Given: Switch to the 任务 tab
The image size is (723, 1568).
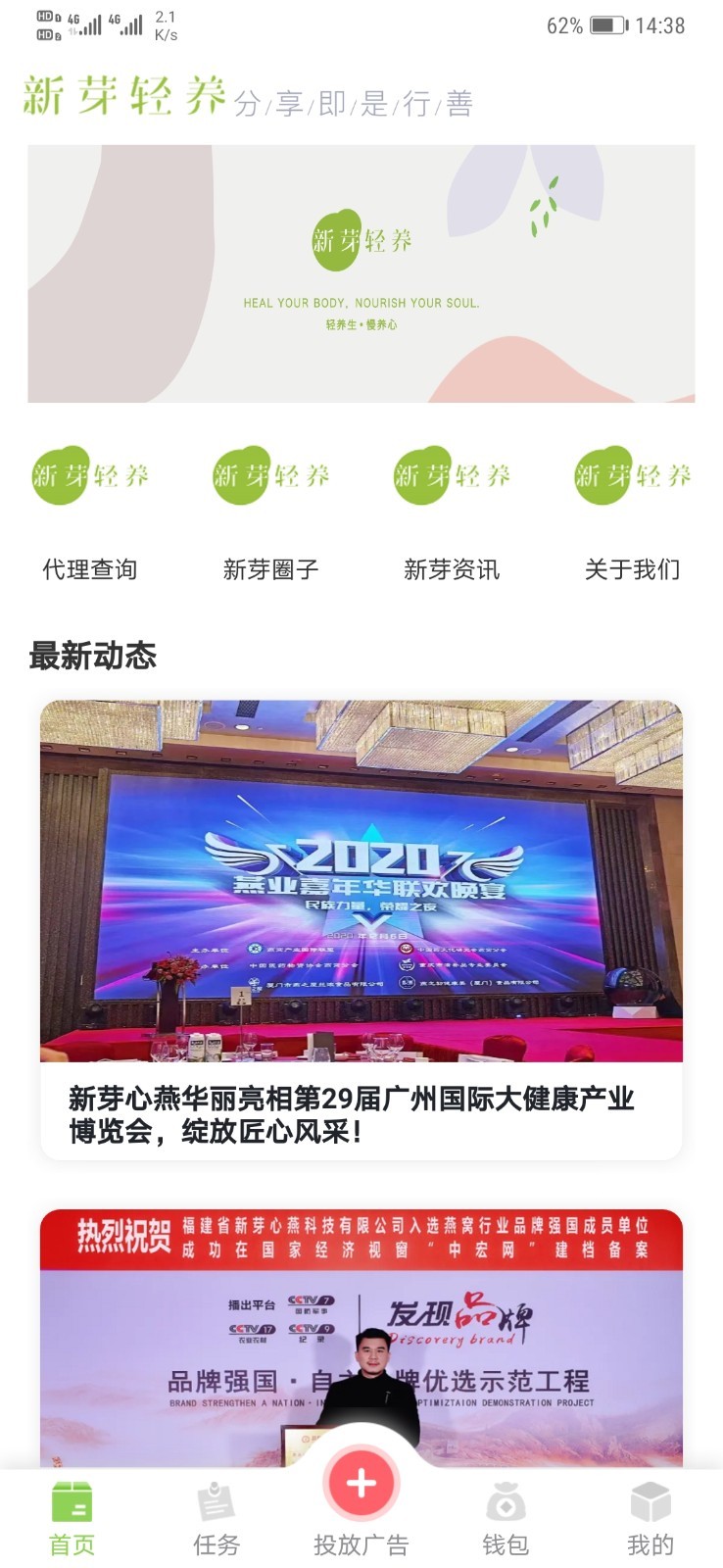Looking at the screenshot, I should 217,1518.
